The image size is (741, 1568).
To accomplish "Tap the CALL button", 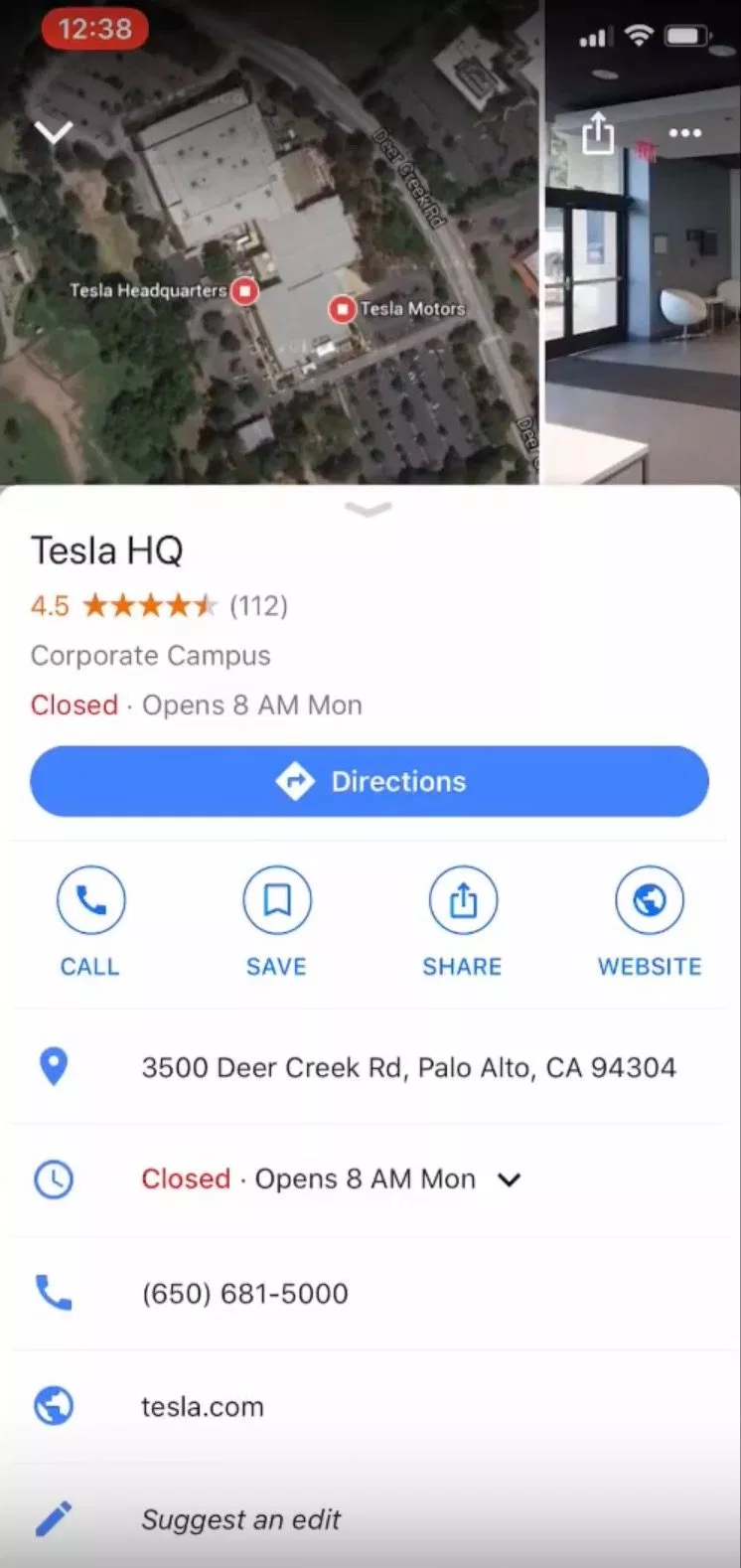I will (x=90, y=922).
